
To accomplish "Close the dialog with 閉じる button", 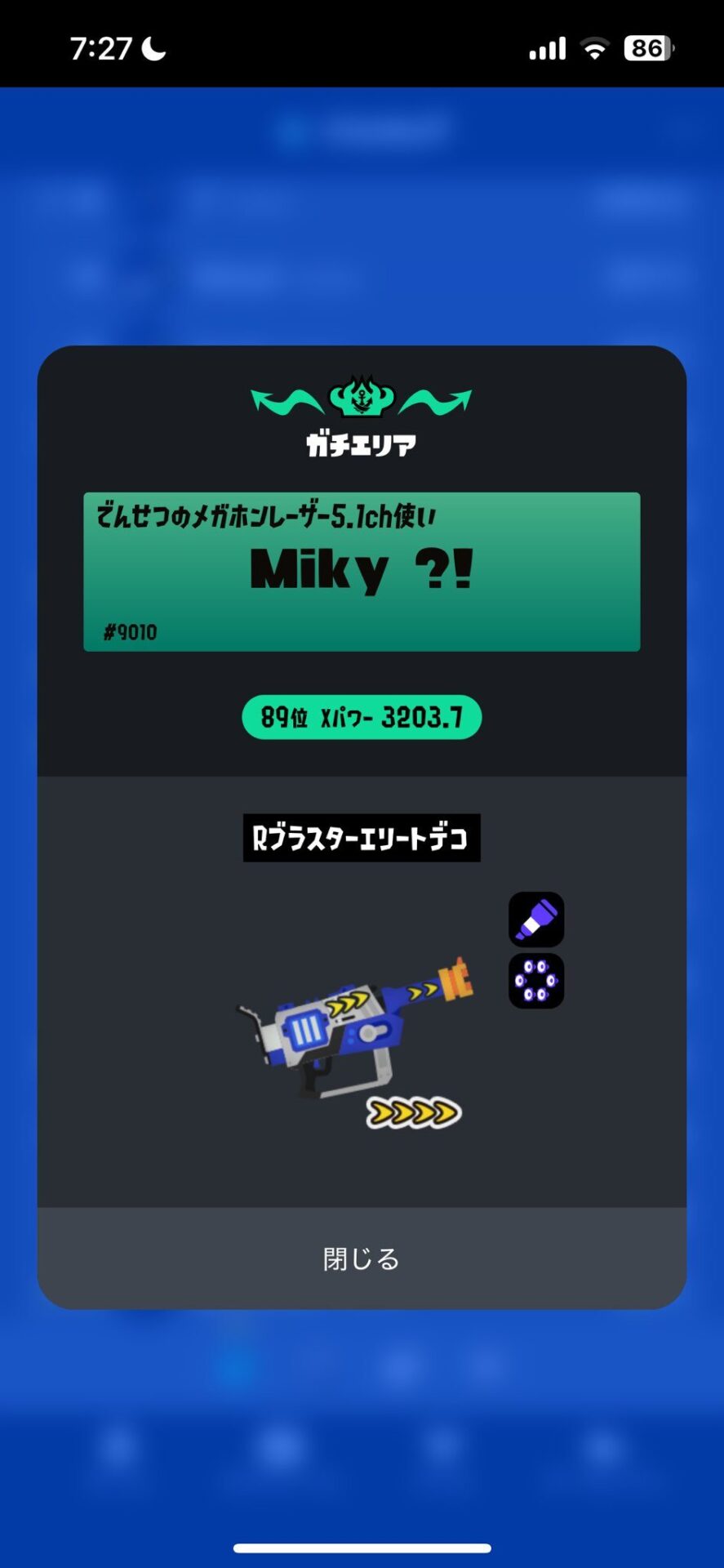I will click(x=362, y=1258).
